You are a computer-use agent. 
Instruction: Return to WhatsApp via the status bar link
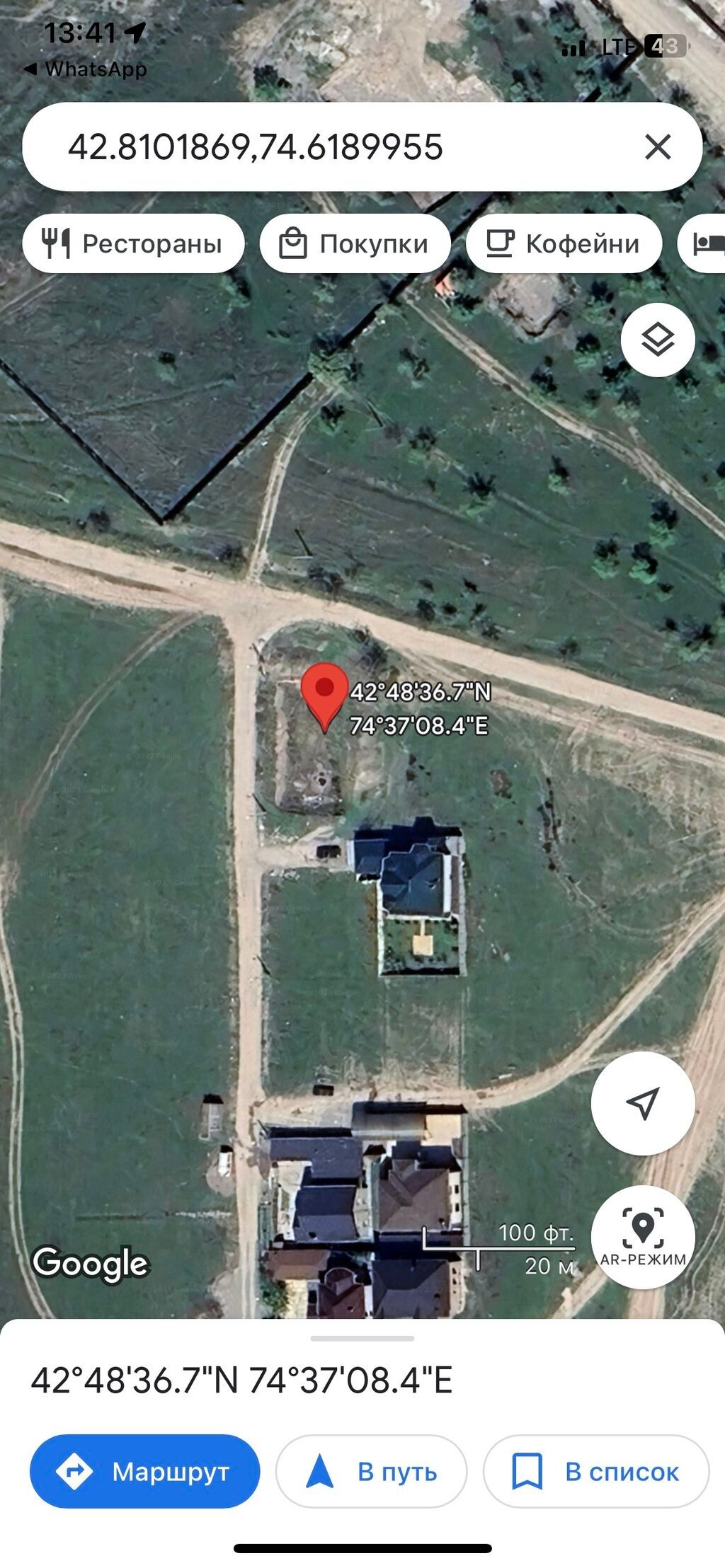point(85,69)
